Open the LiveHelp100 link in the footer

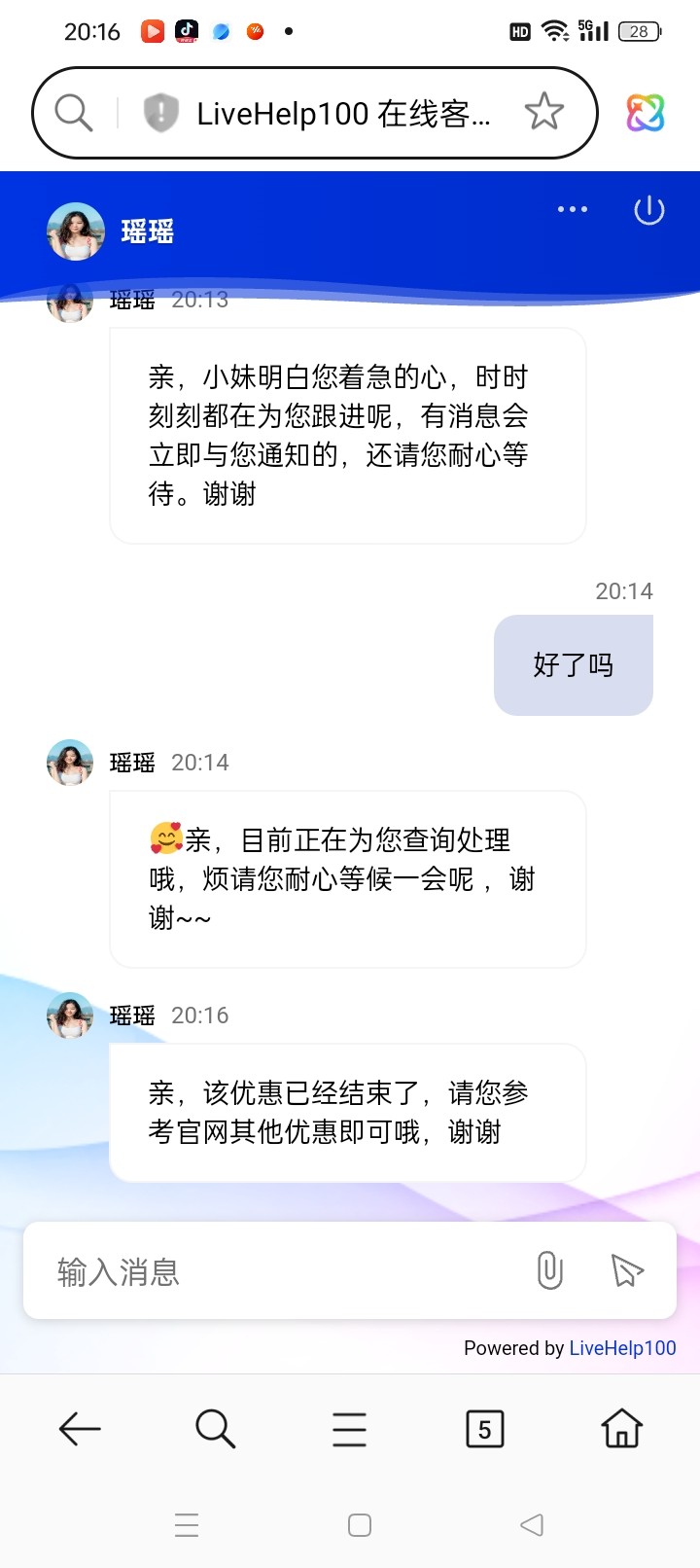point(622,1348)
